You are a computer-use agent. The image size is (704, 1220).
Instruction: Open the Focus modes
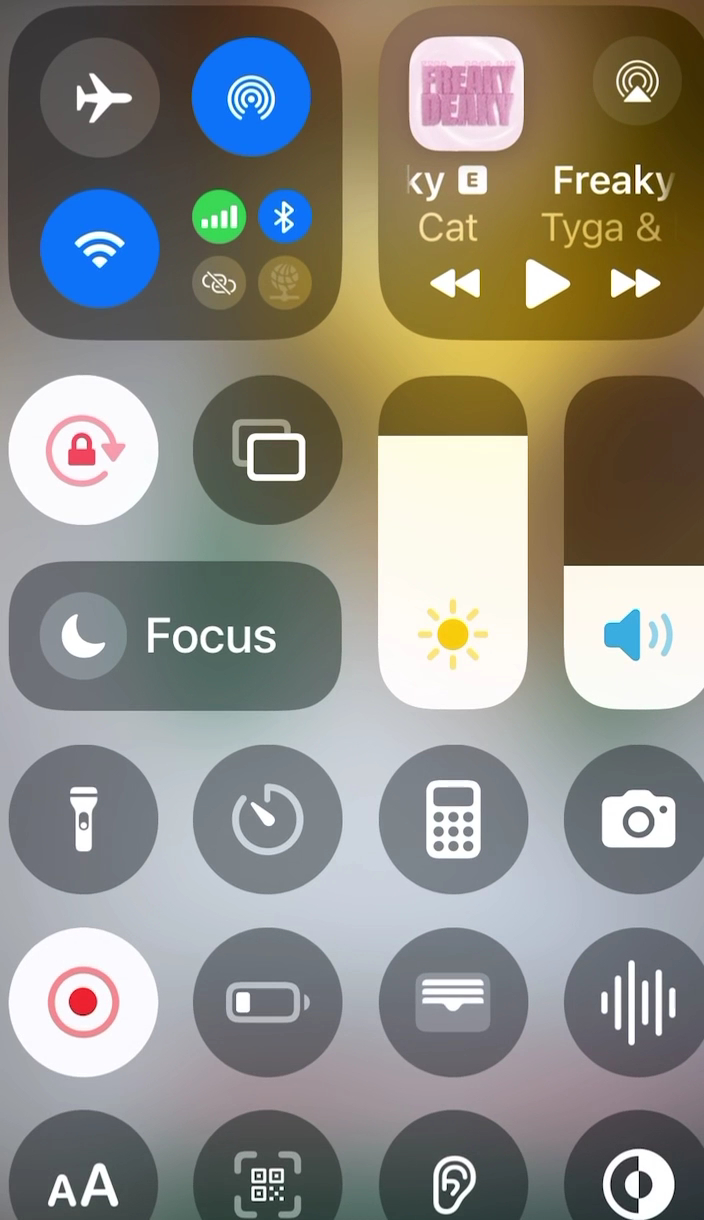(175, 636)
